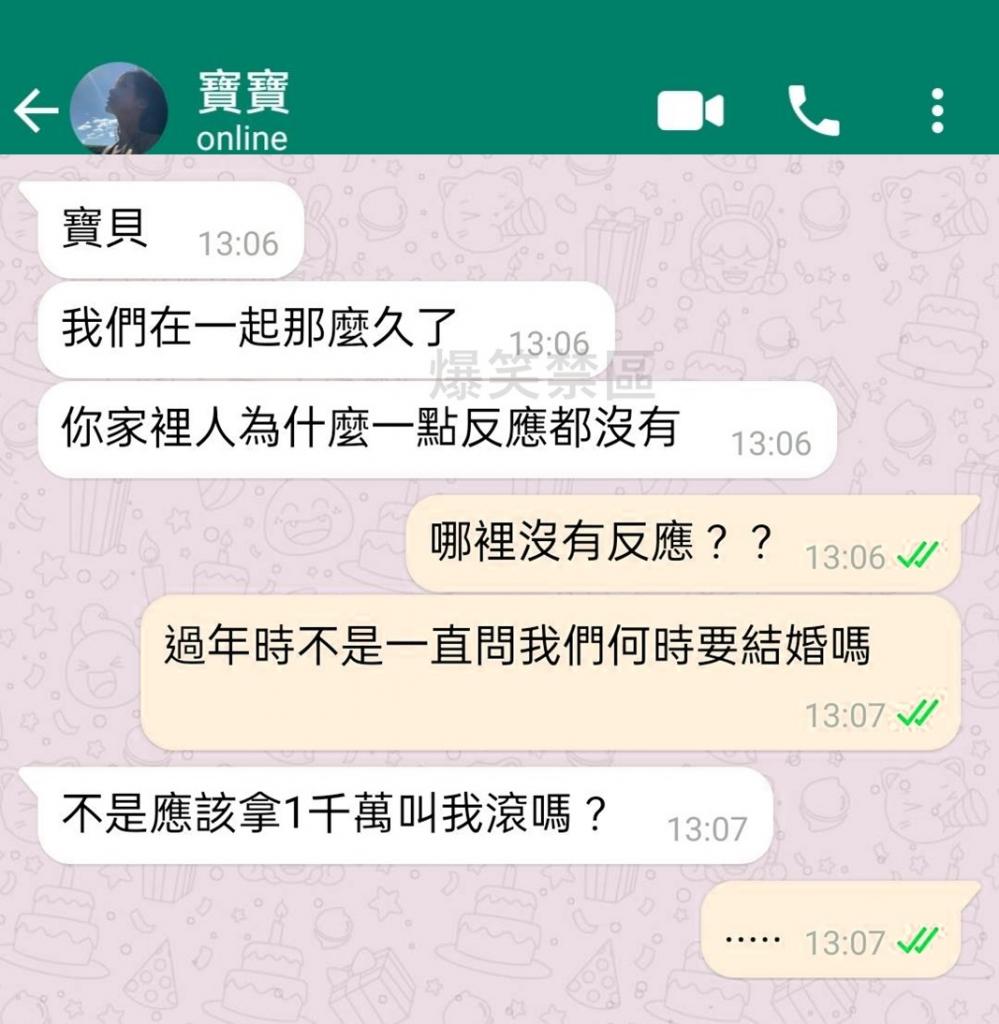Open the overflow menu
999x1024 pixels.
point(937,111)
